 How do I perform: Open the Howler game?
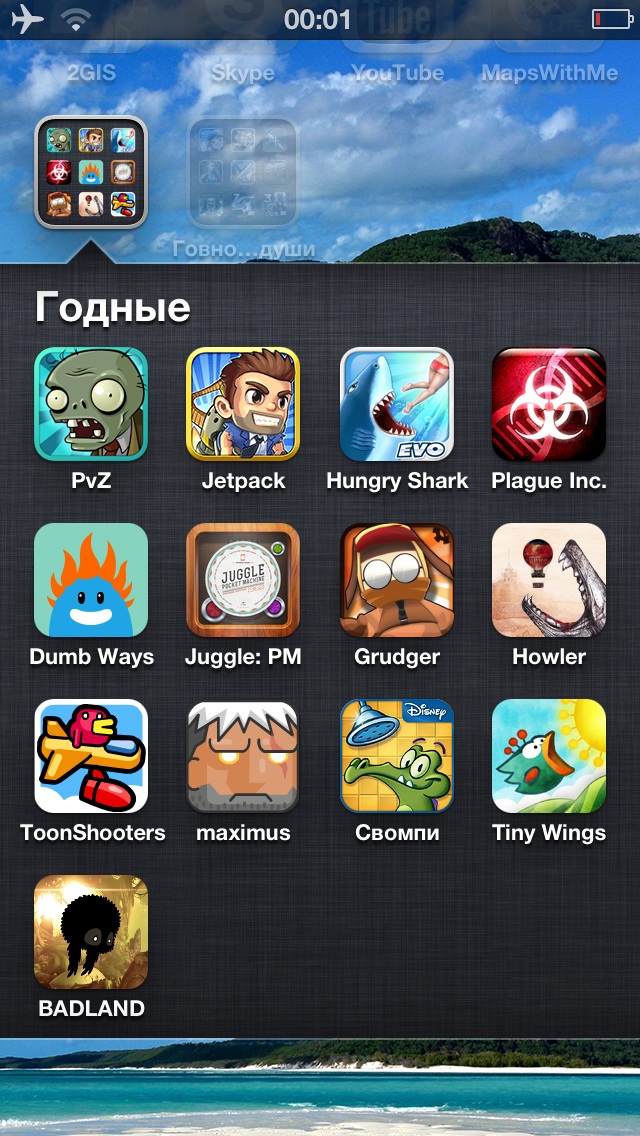tap(549, 580)
